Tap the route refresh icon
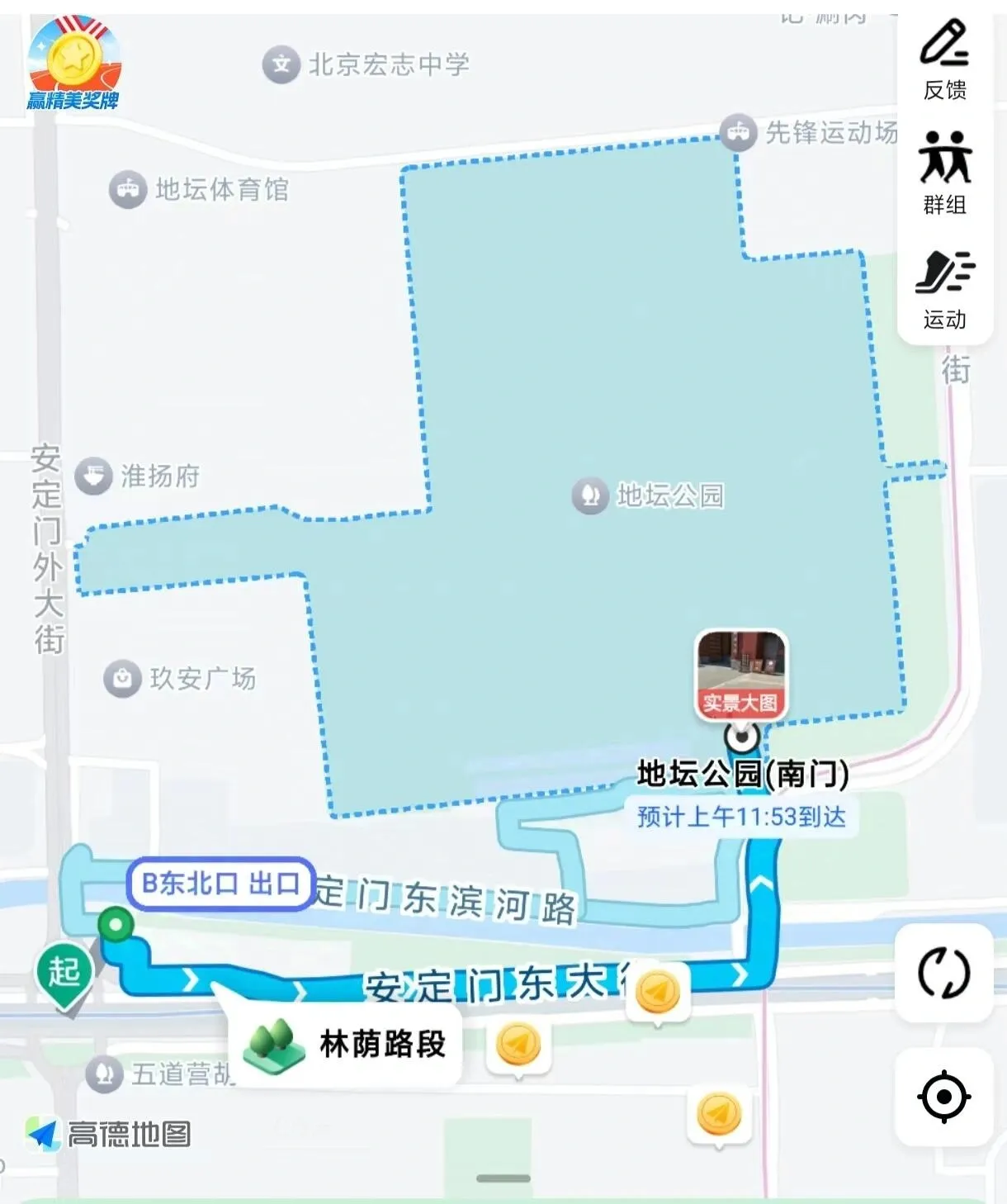 [x=943, y=973]
